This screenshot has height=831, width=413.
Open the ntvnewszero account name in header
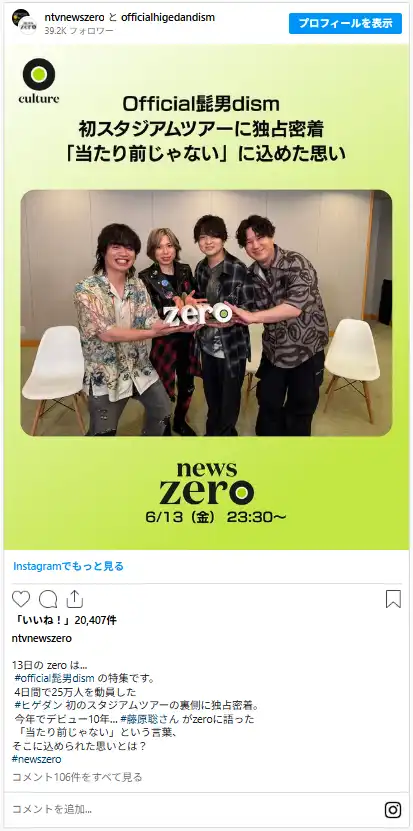(74, 17)
